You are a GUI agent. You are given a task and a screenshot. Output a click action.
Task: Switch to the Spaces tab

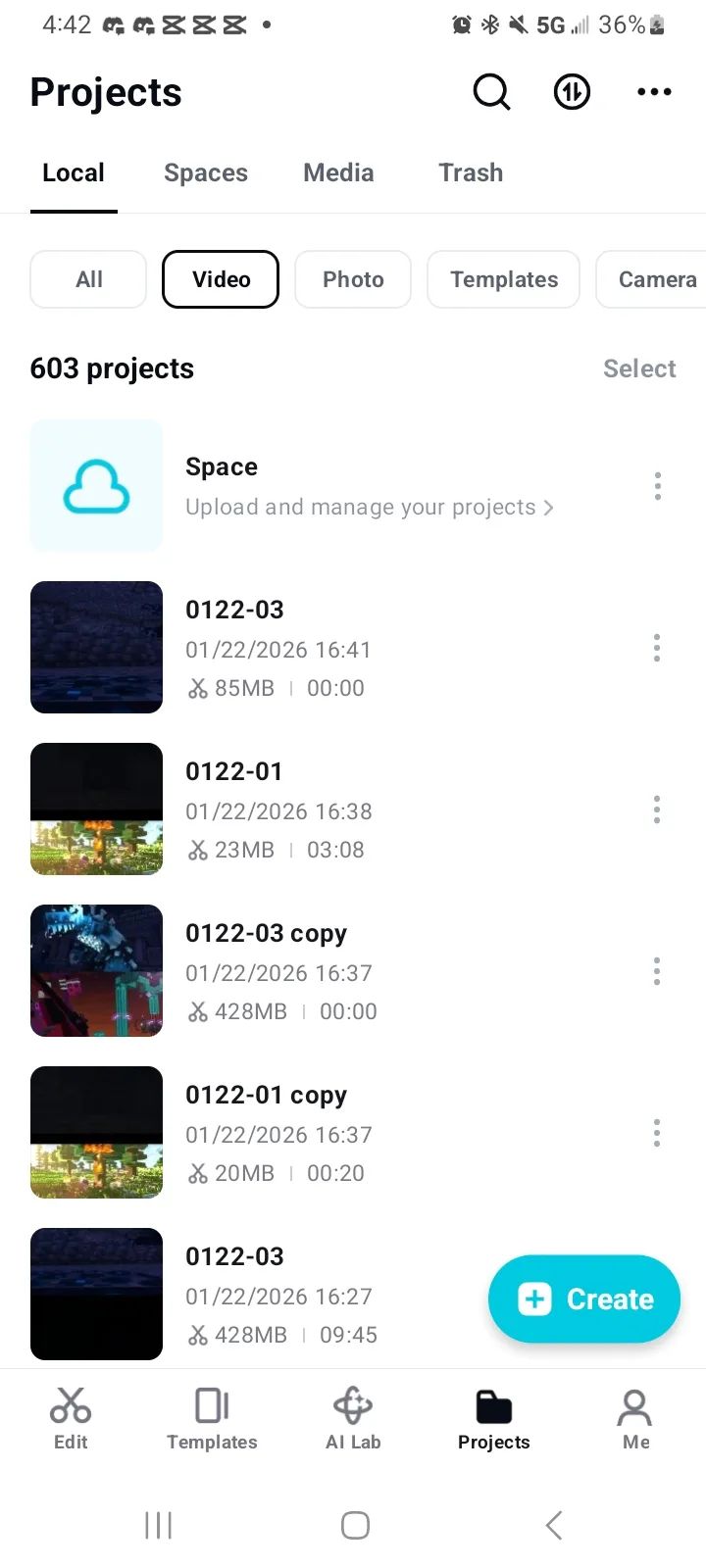pyautogui.click(x=206, y=173)
